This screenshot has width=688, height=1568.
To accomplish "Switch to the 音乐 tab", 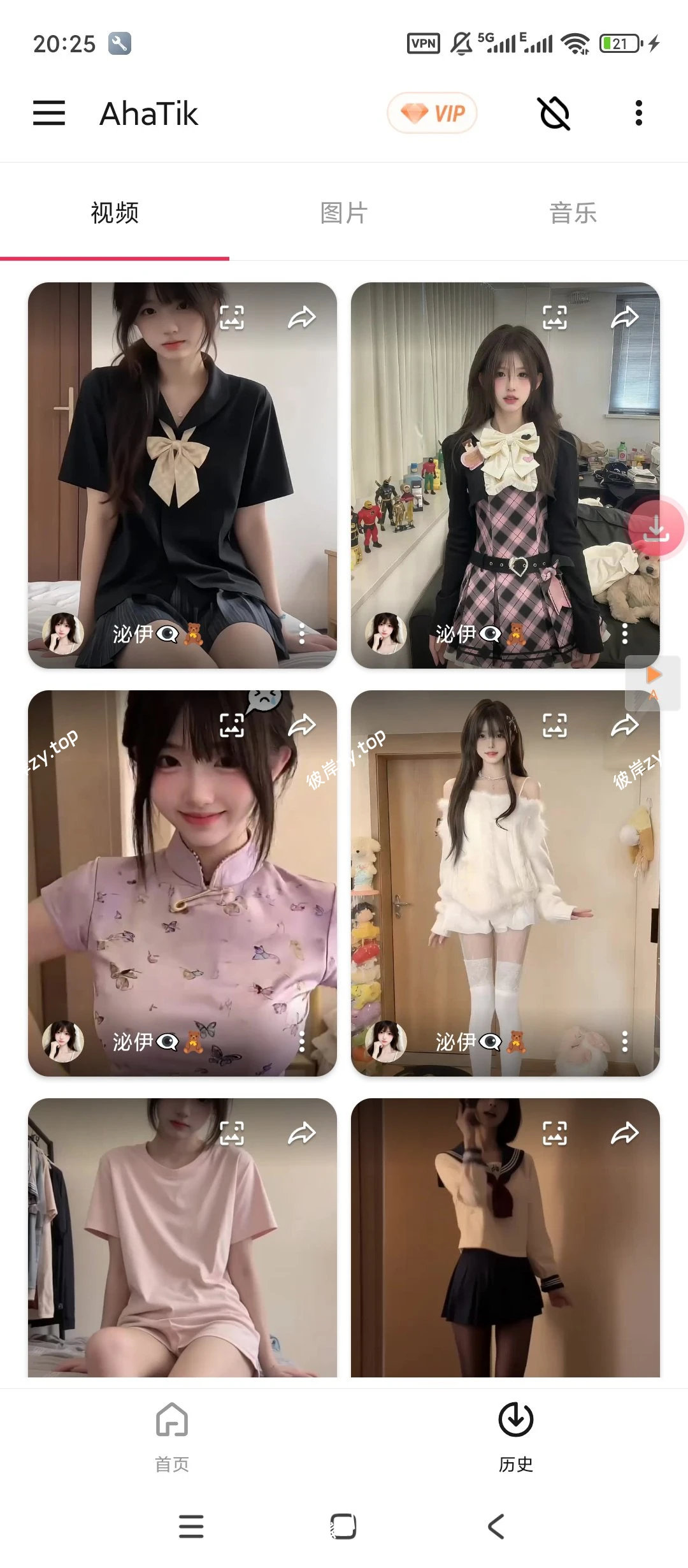I will [573, 213].
